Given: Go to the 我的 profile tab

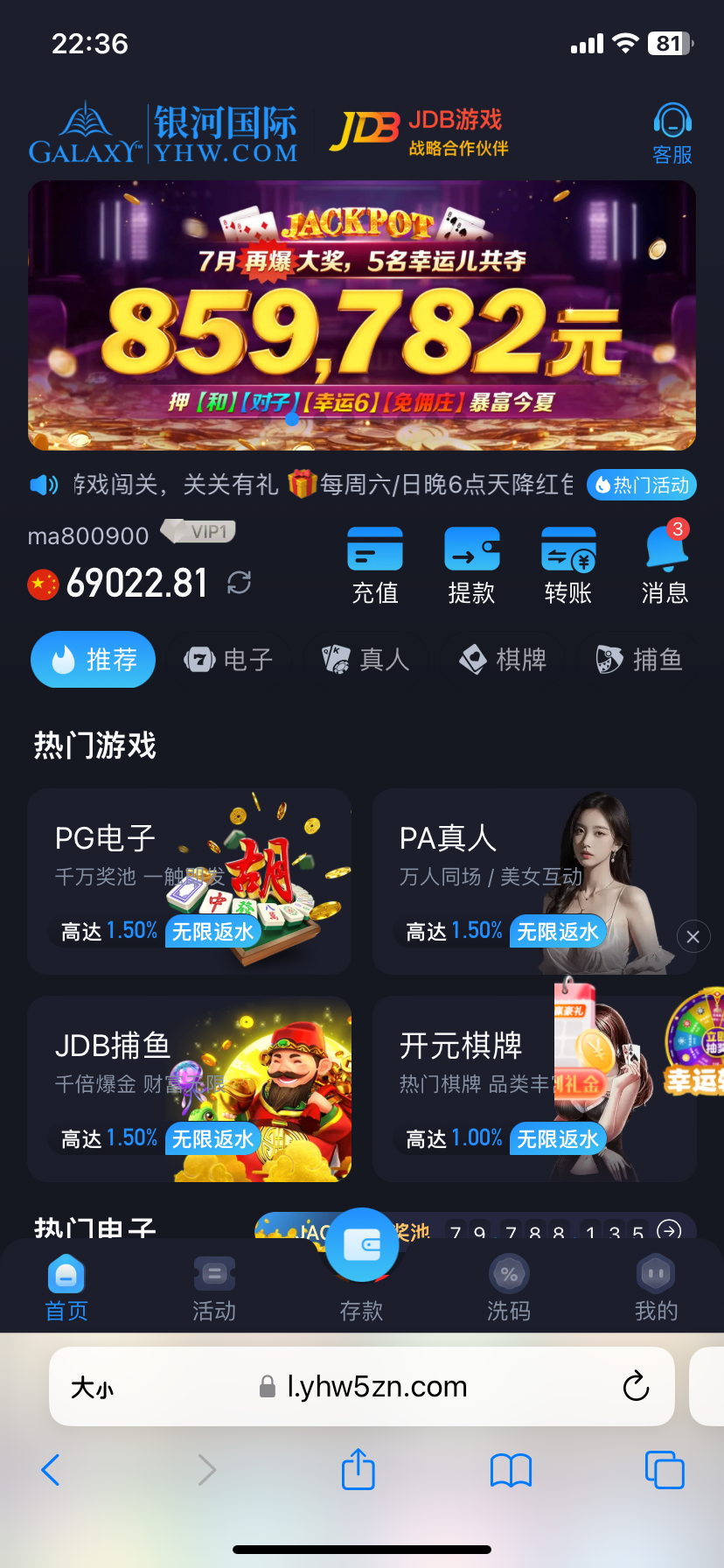Looking at the screenshot, I should point(656,1288).
